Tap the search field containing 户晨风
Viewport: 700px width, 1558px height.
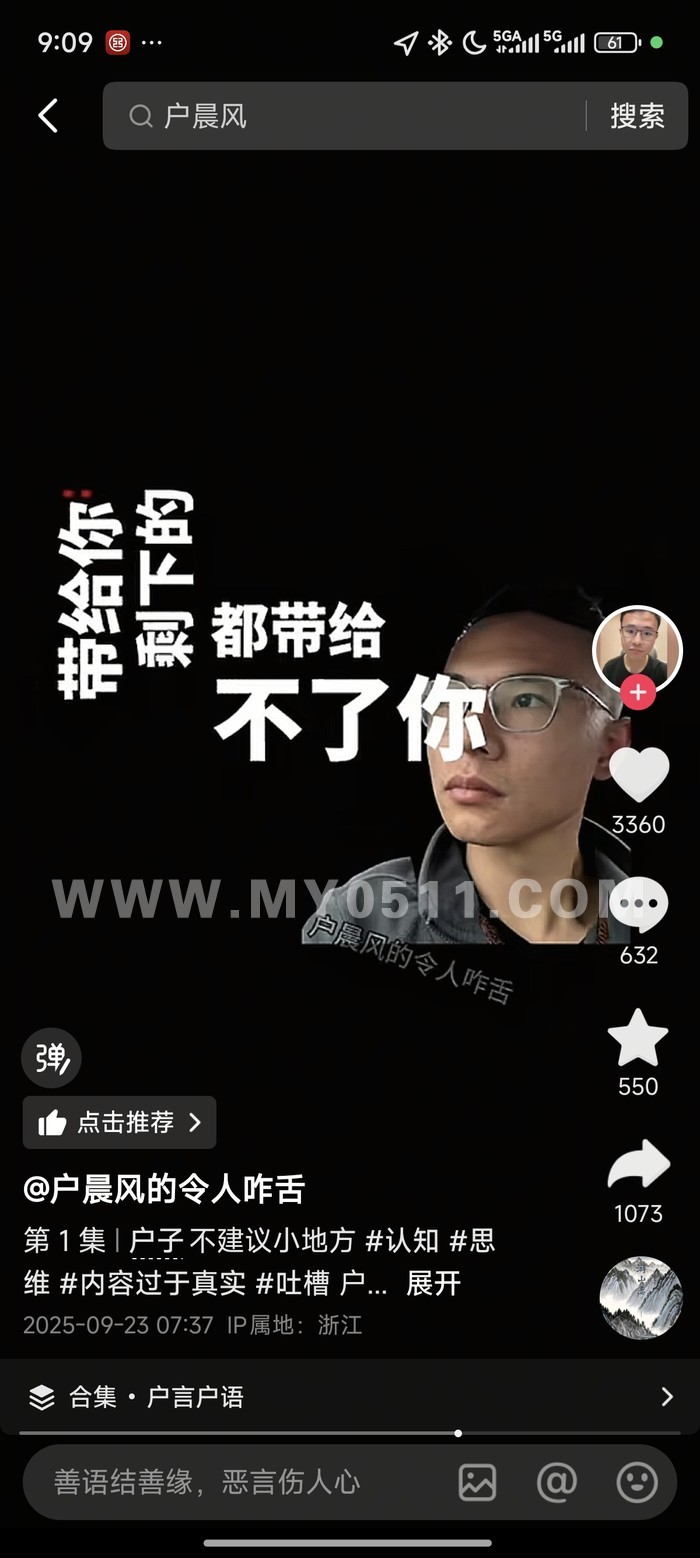pos(345,116)
